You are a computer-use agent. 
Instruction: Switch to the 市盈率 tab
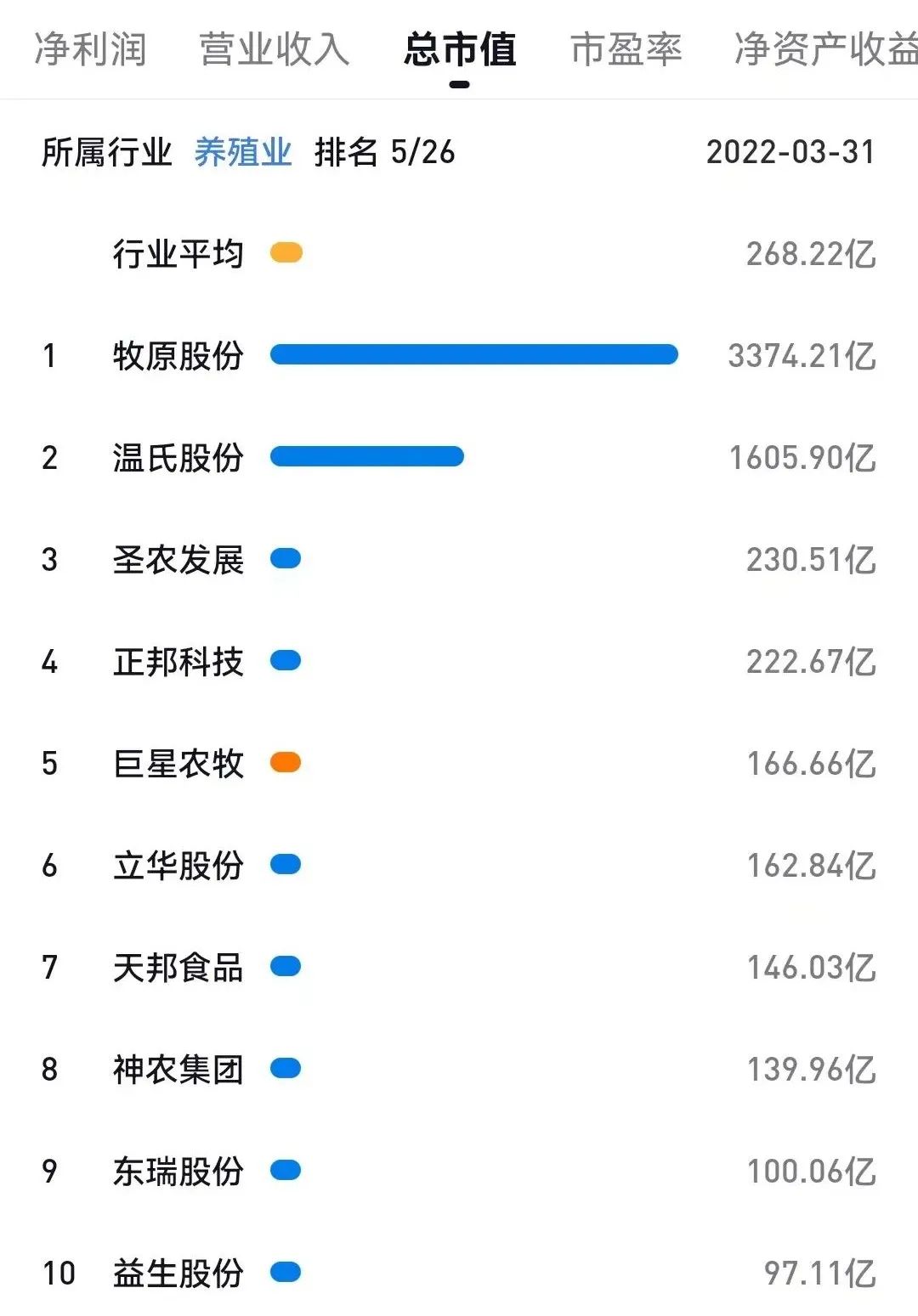coord(626,49)
